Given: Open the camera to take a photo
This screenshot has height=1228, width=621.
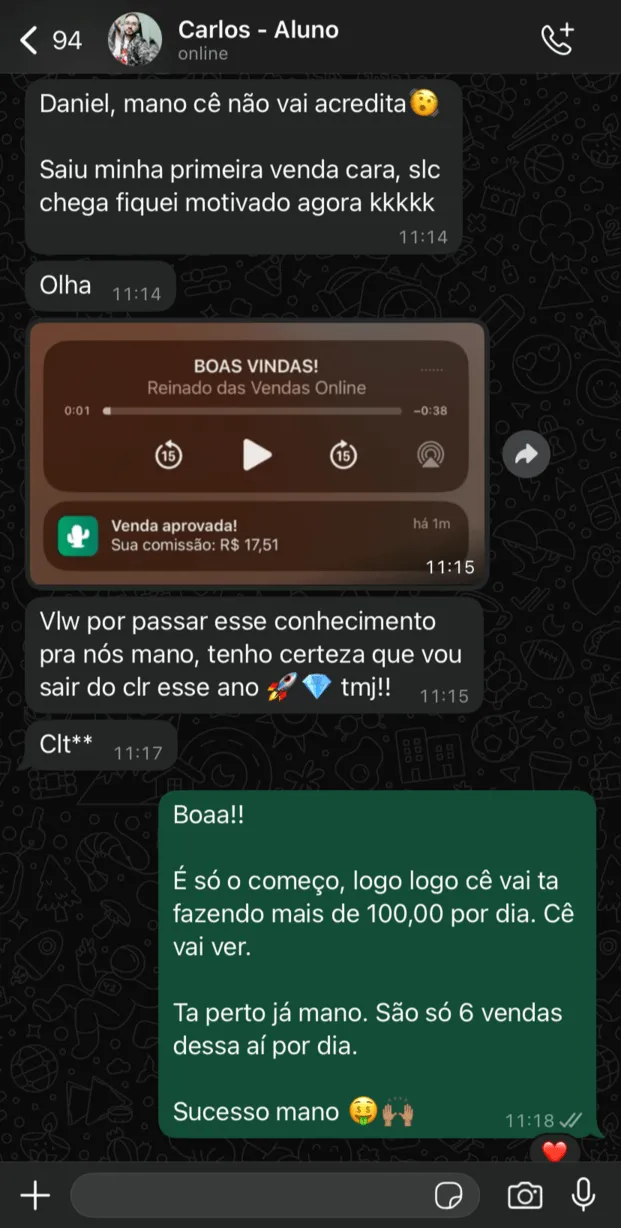Looking at the screenshot, I should tap(524, 1195).
